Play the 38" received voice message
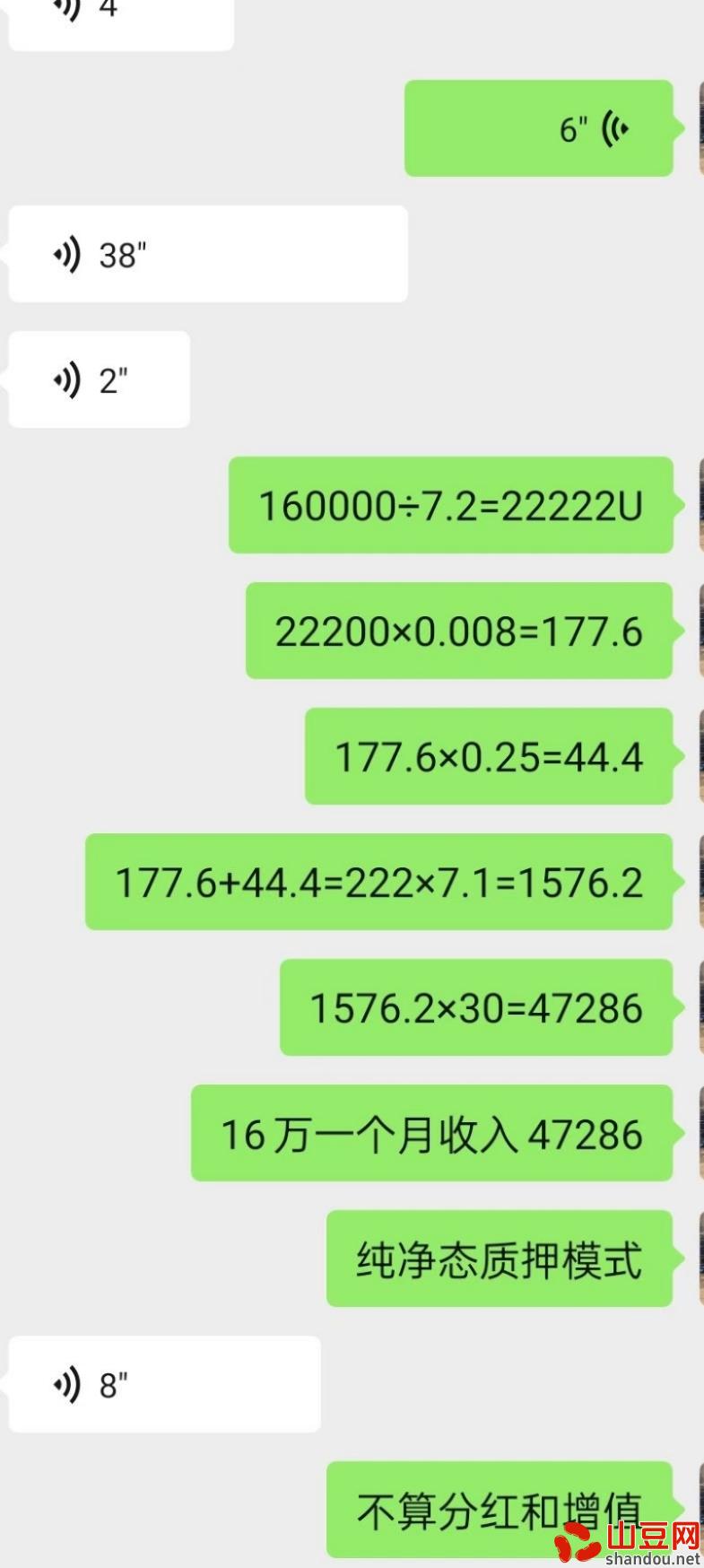Screen dimensions: 704x1568 [x=208, y=254]
